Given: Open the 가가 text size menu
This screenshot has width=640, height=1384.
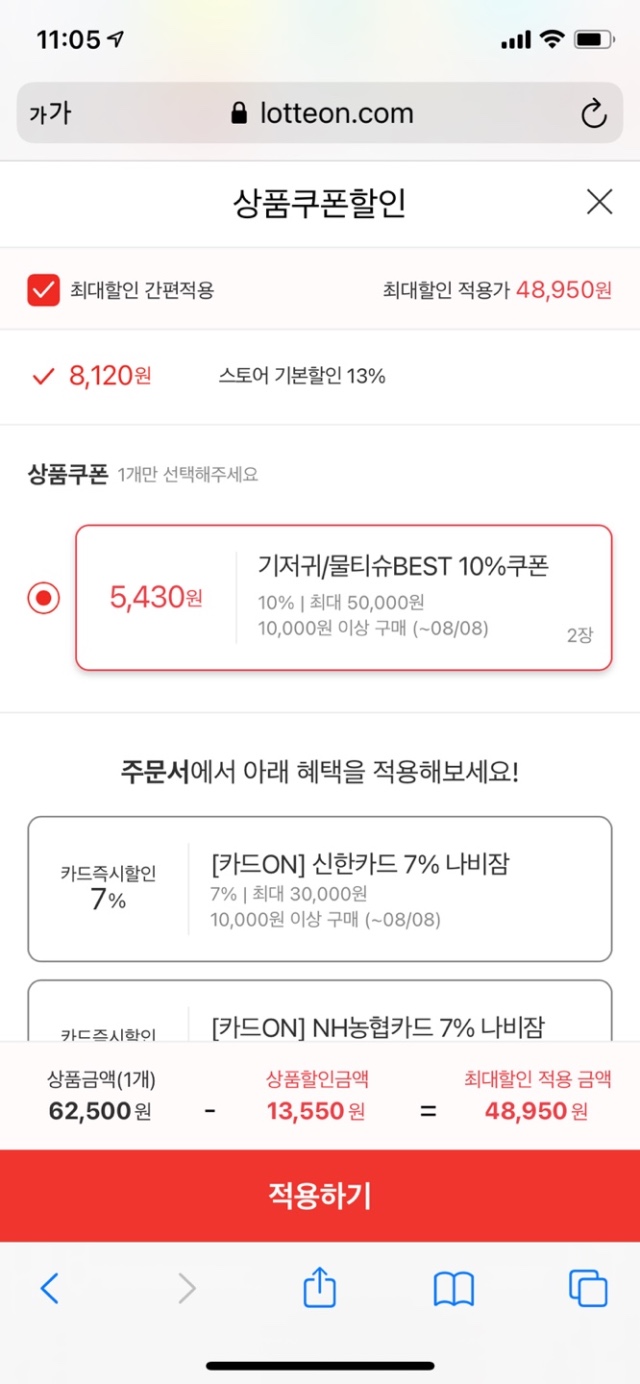Looking at the screenshot, I should coord(50,113).
